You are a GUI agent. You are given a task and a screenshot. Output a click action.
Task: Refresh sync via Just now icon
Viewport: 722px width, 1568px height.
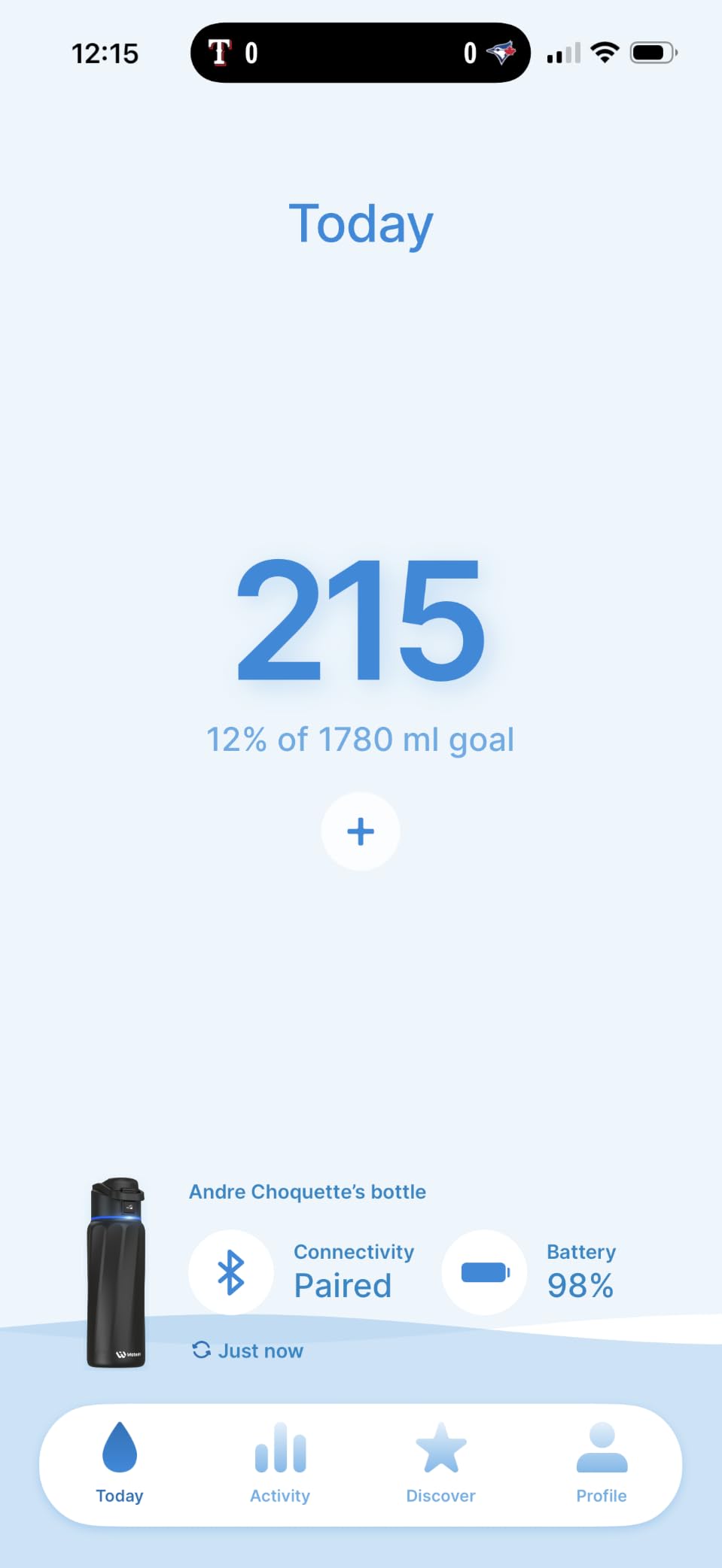[x=201, y=1350]
